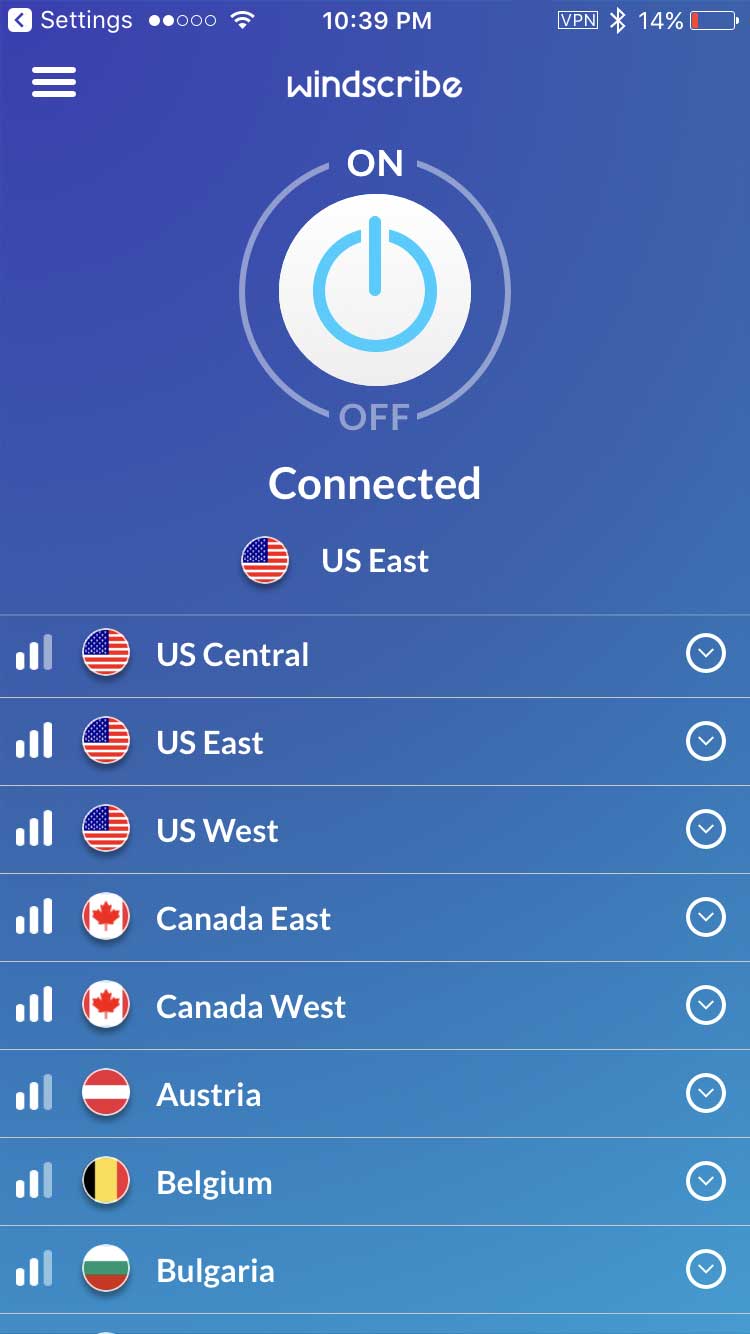Screen dimensions: 750x1334
Task: Select Austria from the list
Action: coord(375,1095)
